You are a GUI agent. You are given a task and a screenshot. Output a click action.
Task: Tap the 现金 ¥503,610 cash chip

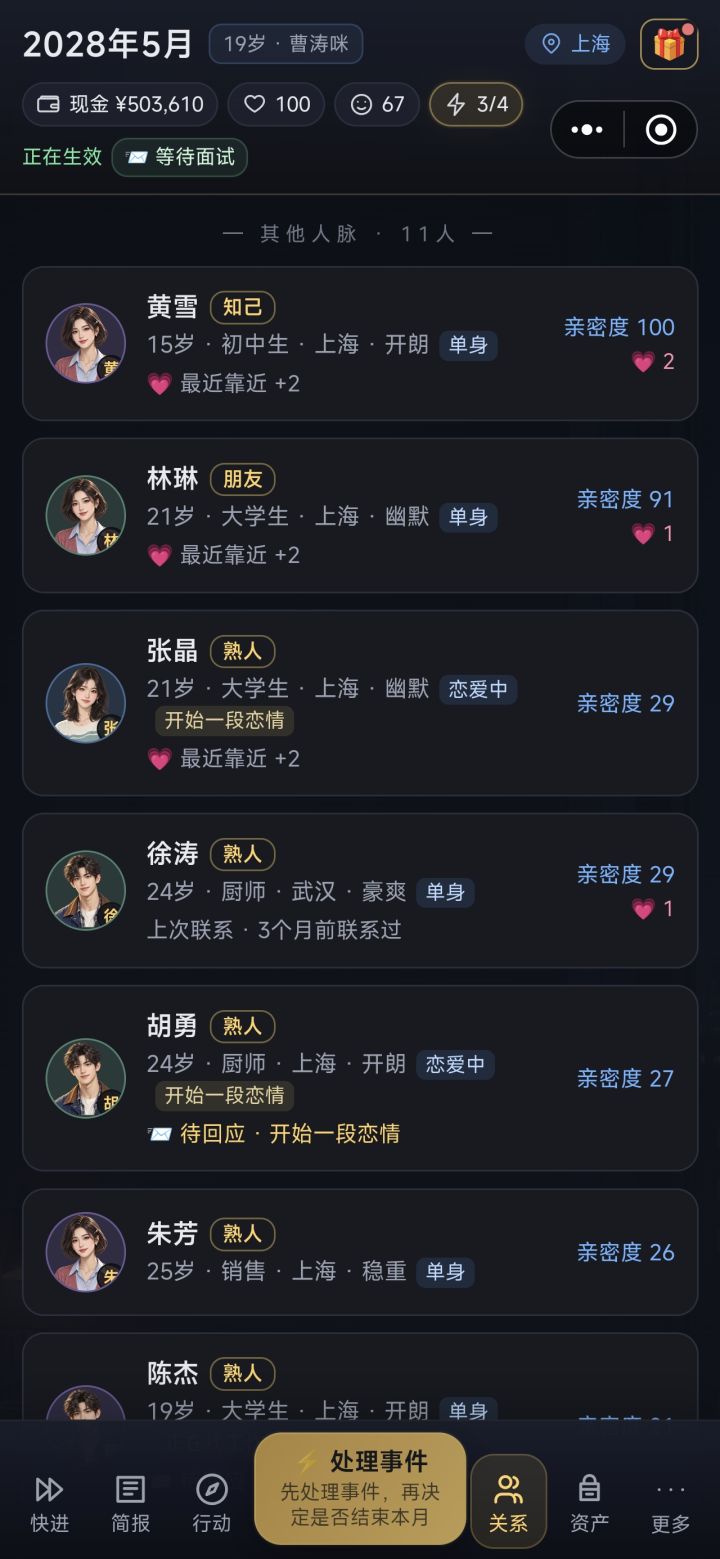(120, 104)
